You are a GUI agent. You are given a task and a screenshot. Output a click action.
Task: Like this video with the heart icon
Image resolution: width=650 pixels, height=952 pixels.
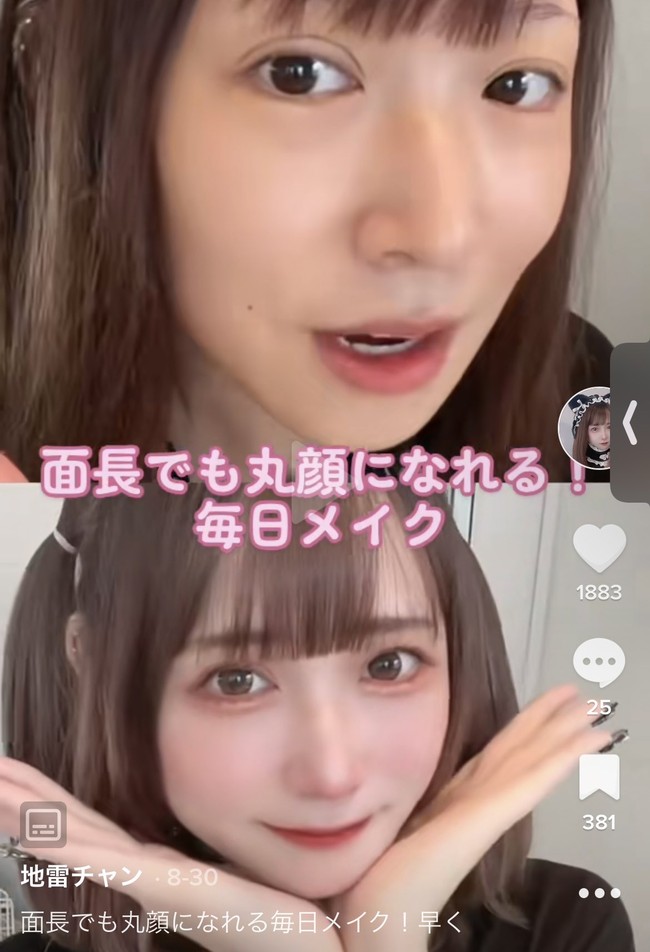[x=599, y=548]
